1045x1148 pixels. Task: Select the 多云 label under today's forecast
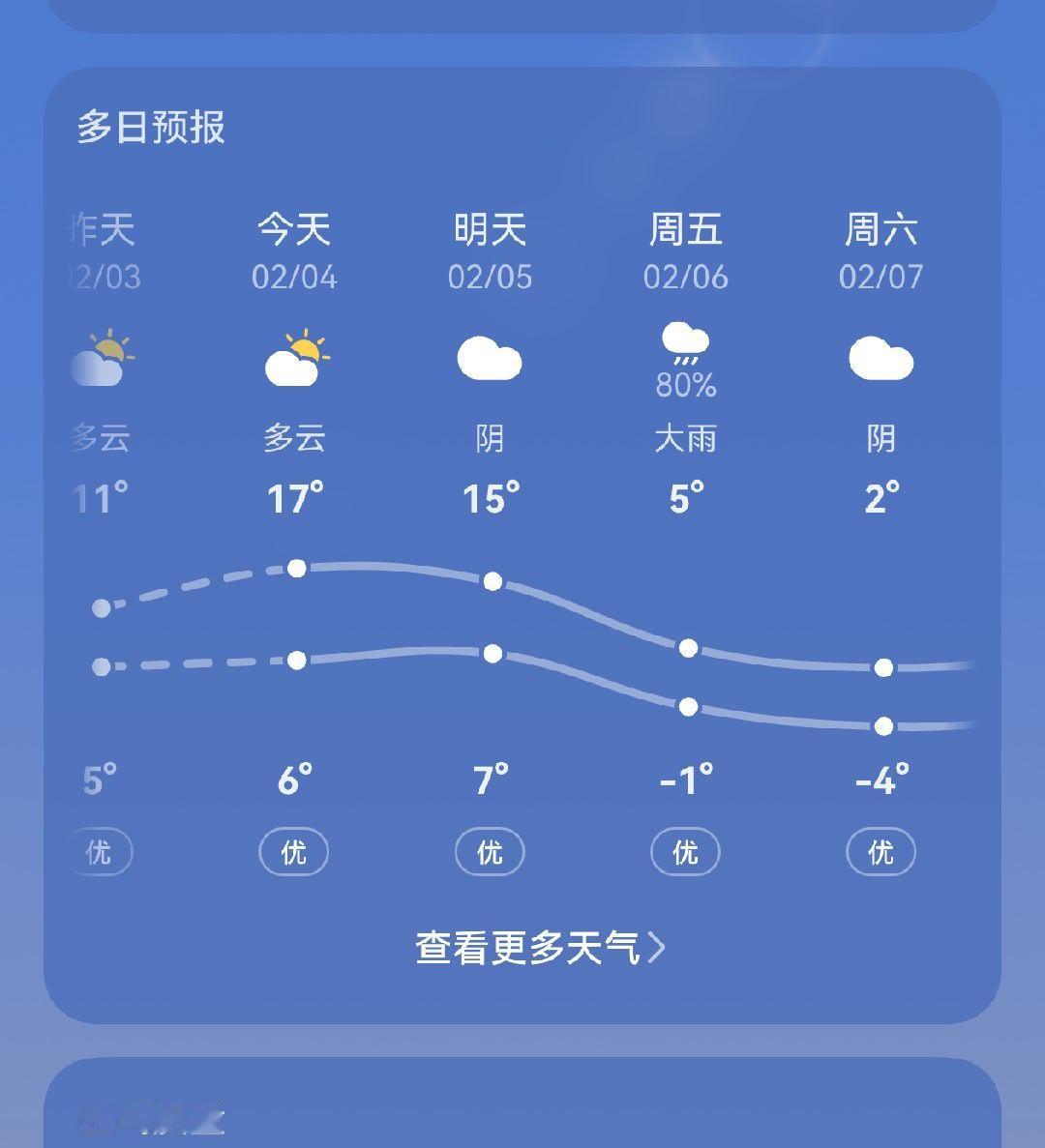point(295,437)
